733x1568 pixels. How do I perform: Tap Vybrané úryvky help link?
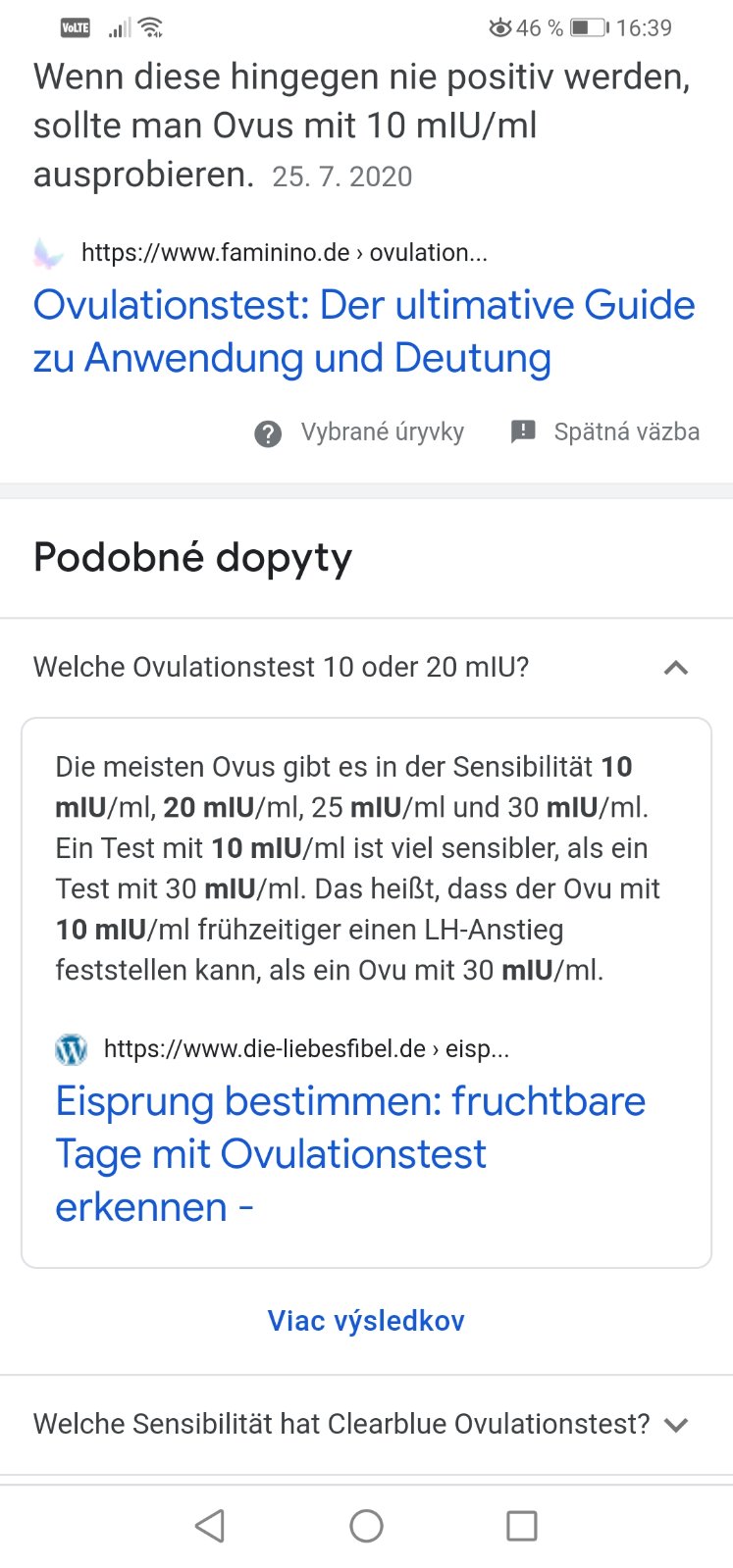pos(360,432)
